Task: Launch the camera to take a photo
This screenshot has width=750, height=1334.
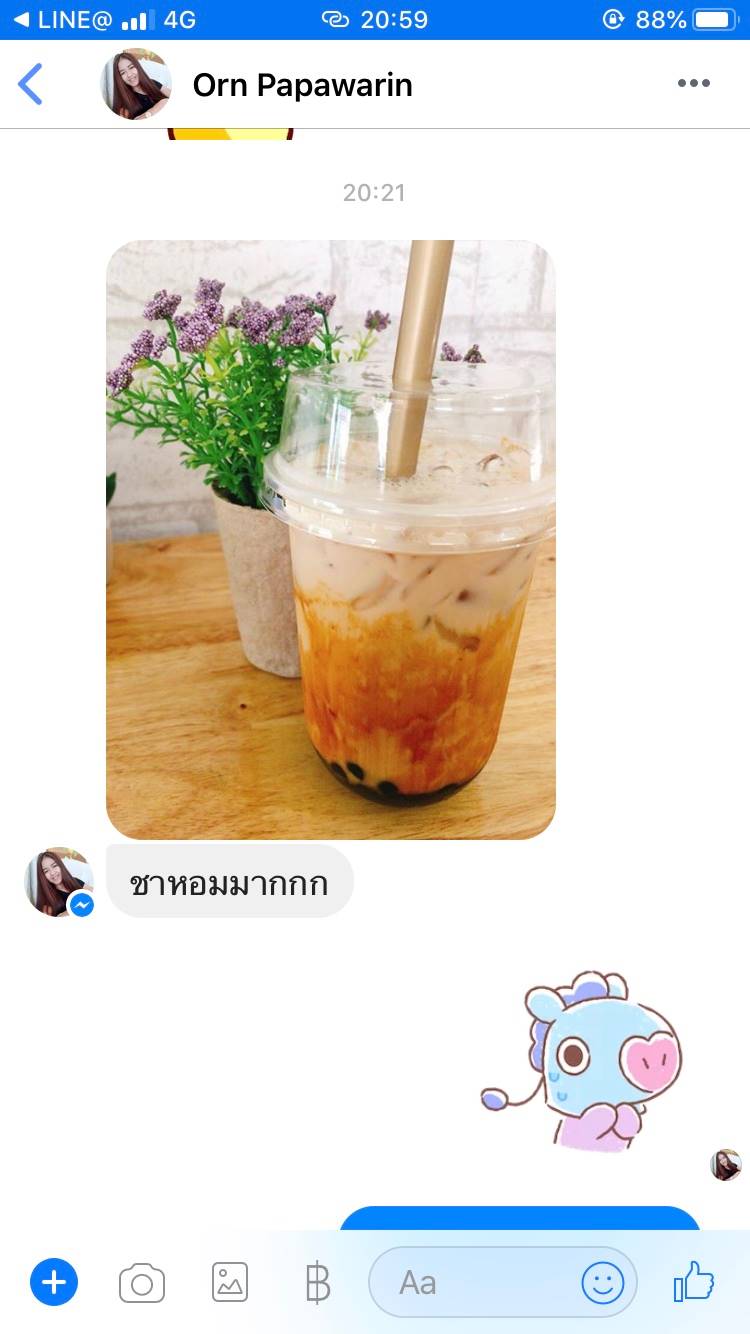Action: coord(142,1283)
